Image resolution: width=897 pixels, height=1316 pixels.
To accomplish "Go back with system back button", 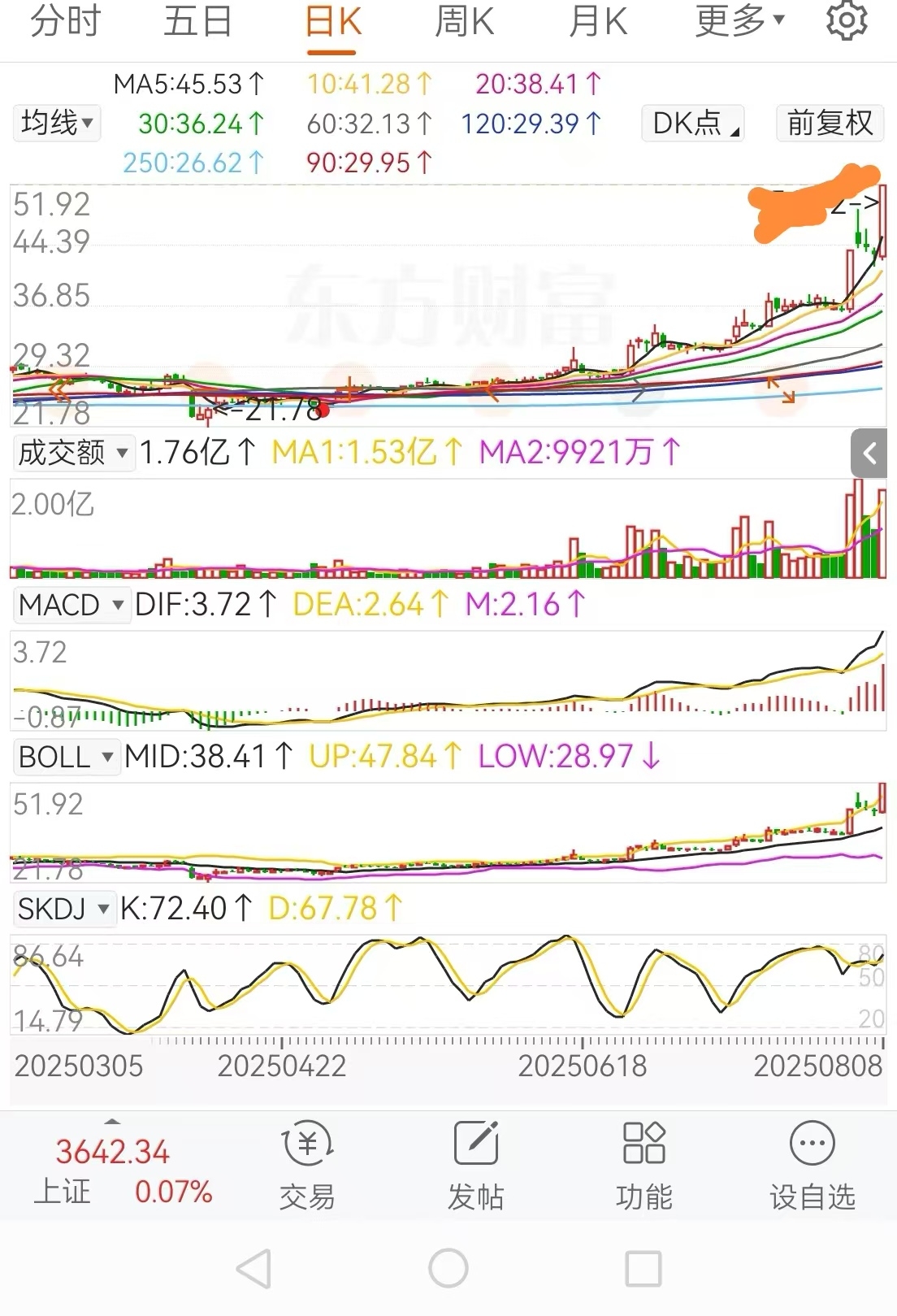I will (x=253, y=1267).
